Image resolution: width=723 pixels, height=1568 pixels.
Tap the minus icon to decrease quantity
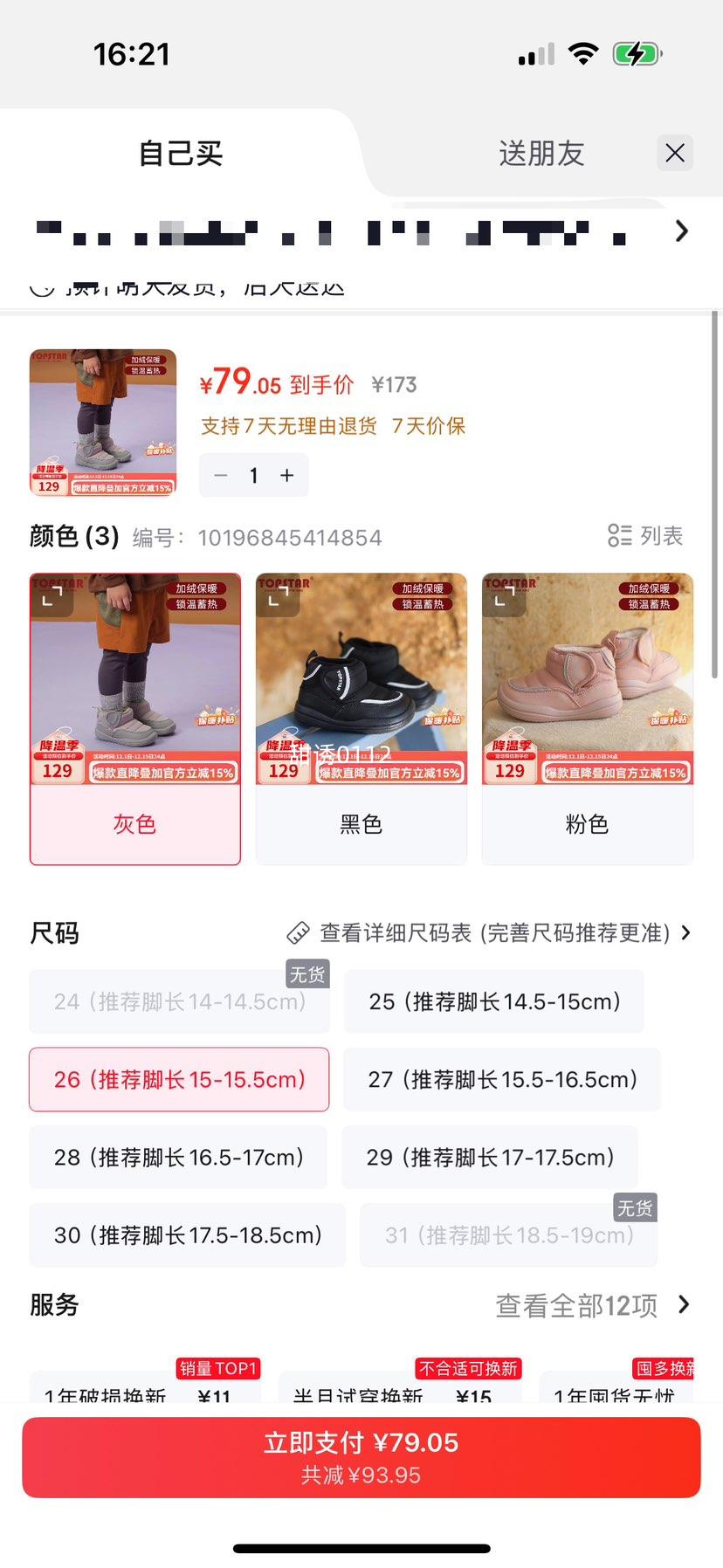pyautogui.click(x=220, y=475)
